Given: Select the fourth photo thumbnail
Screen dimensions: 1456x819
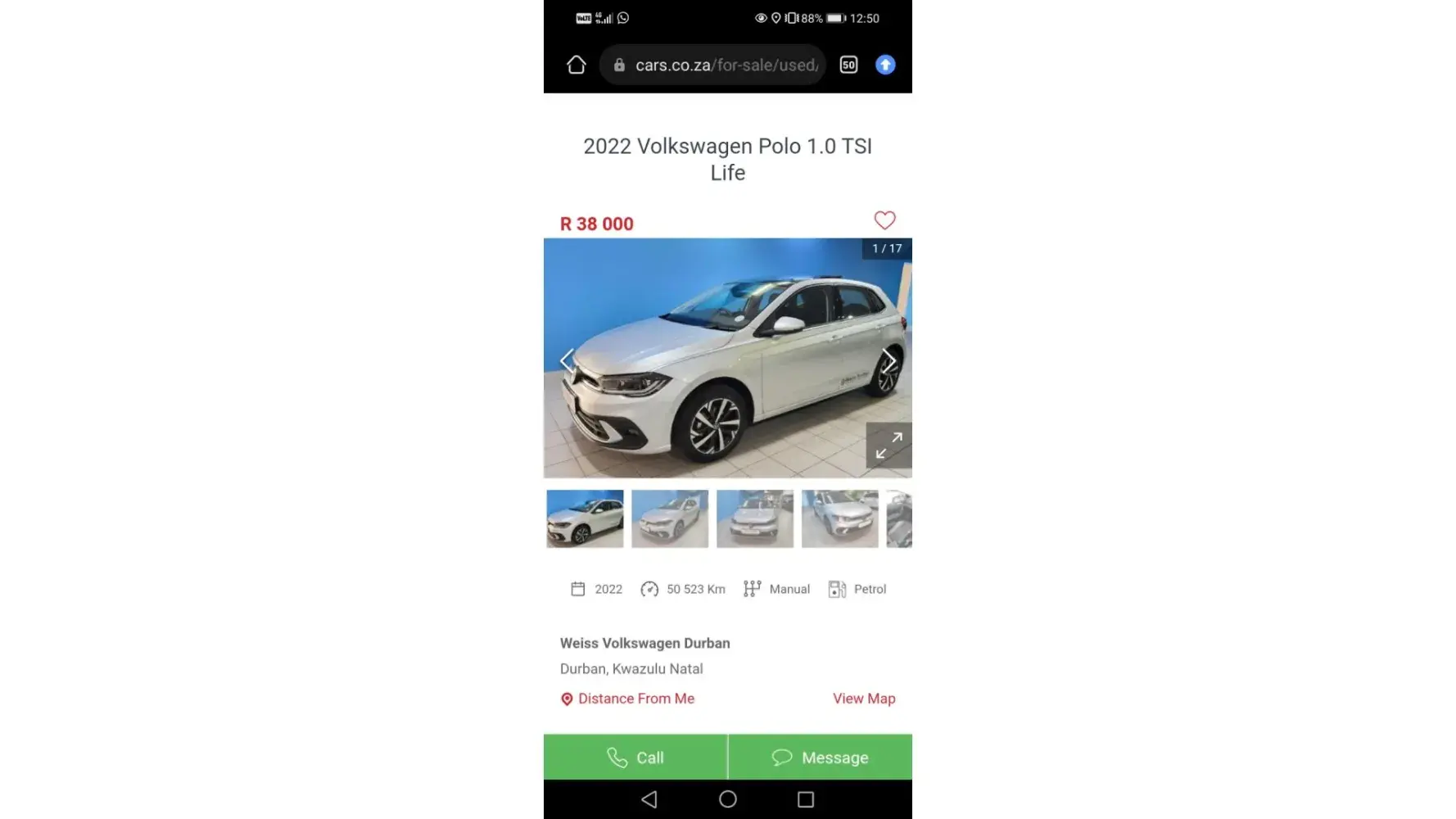Looking at the screenshot, I should (x=840, y=518).
